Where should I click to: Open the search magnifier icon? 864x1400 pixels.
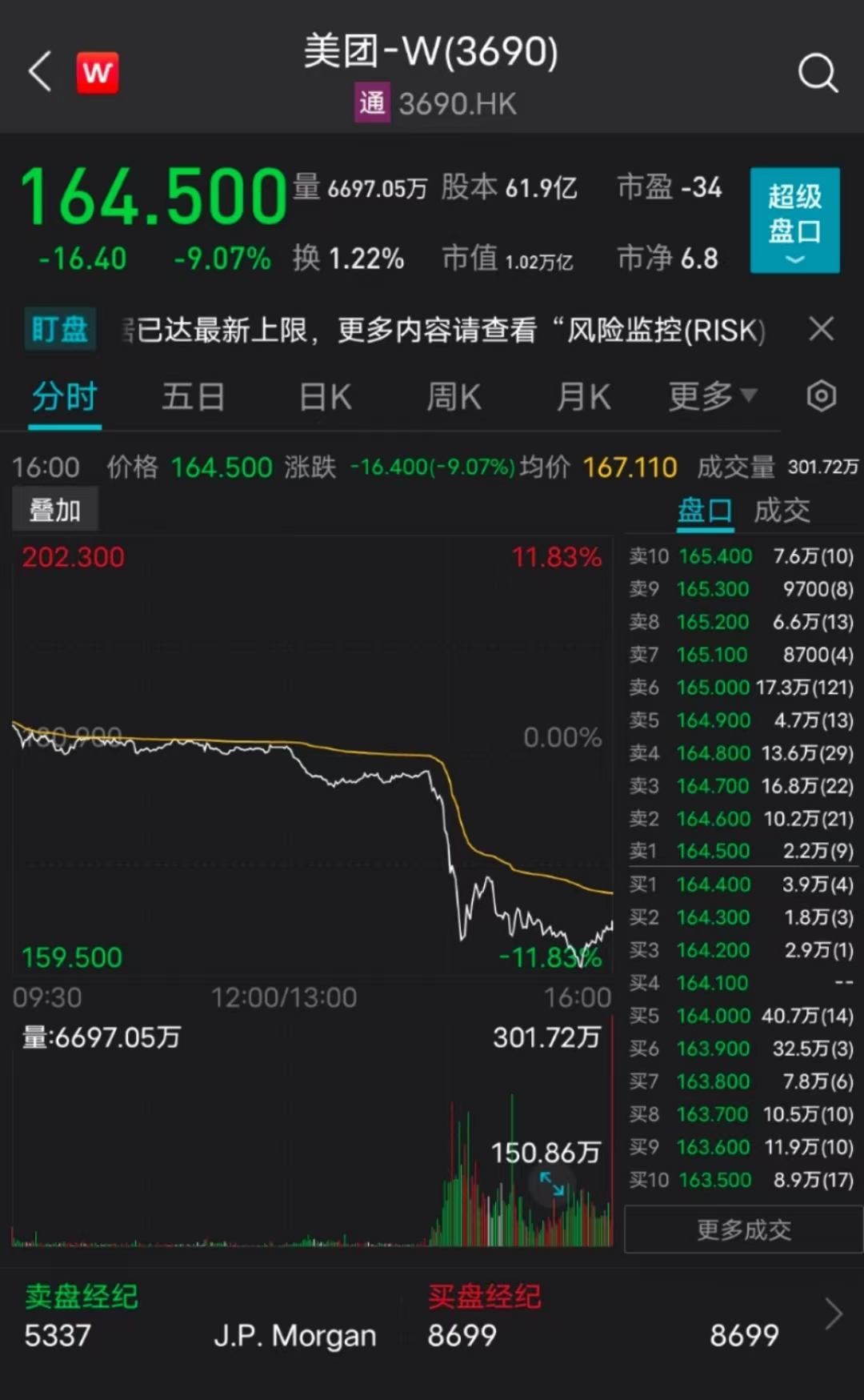[818, 74]
